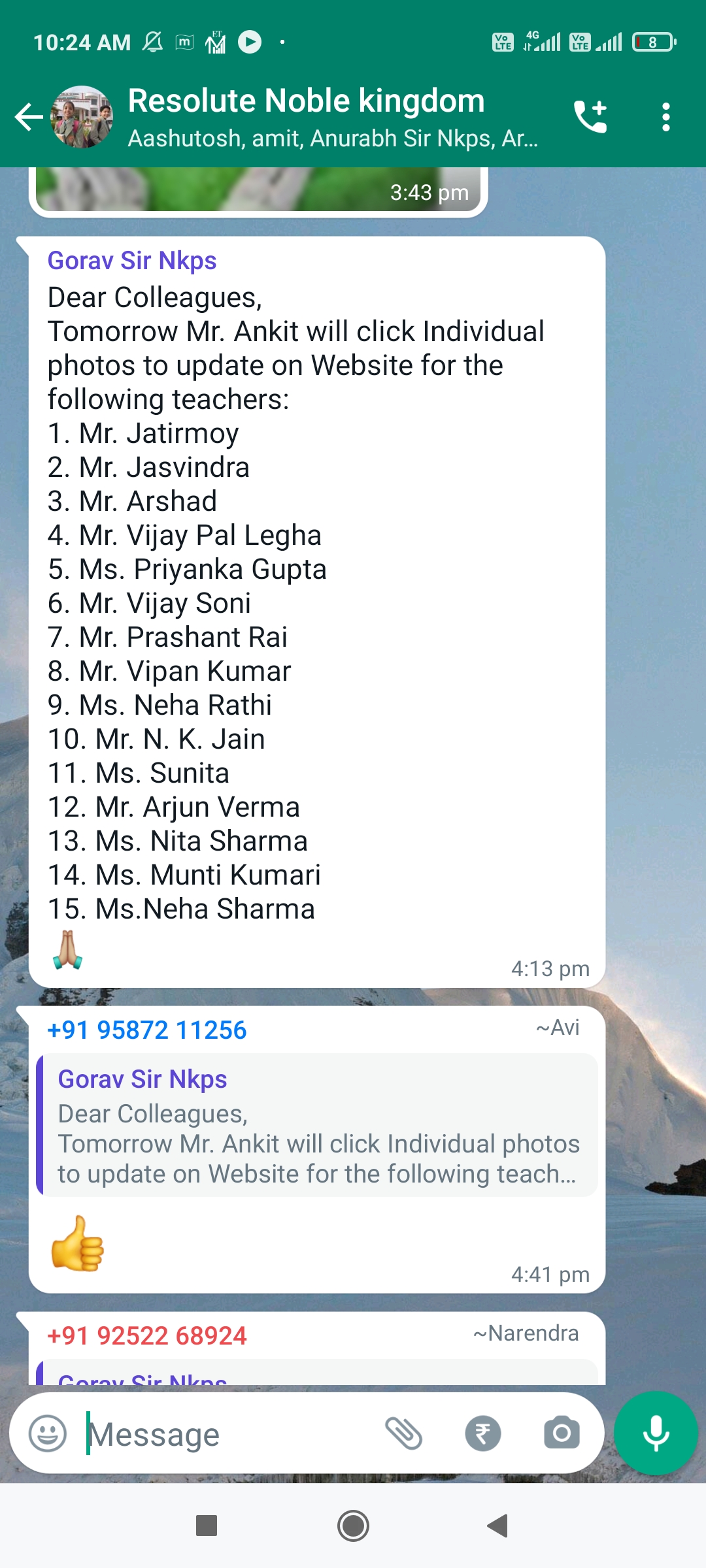
Task: Tap the system home button
Action: click(353, 1526)
